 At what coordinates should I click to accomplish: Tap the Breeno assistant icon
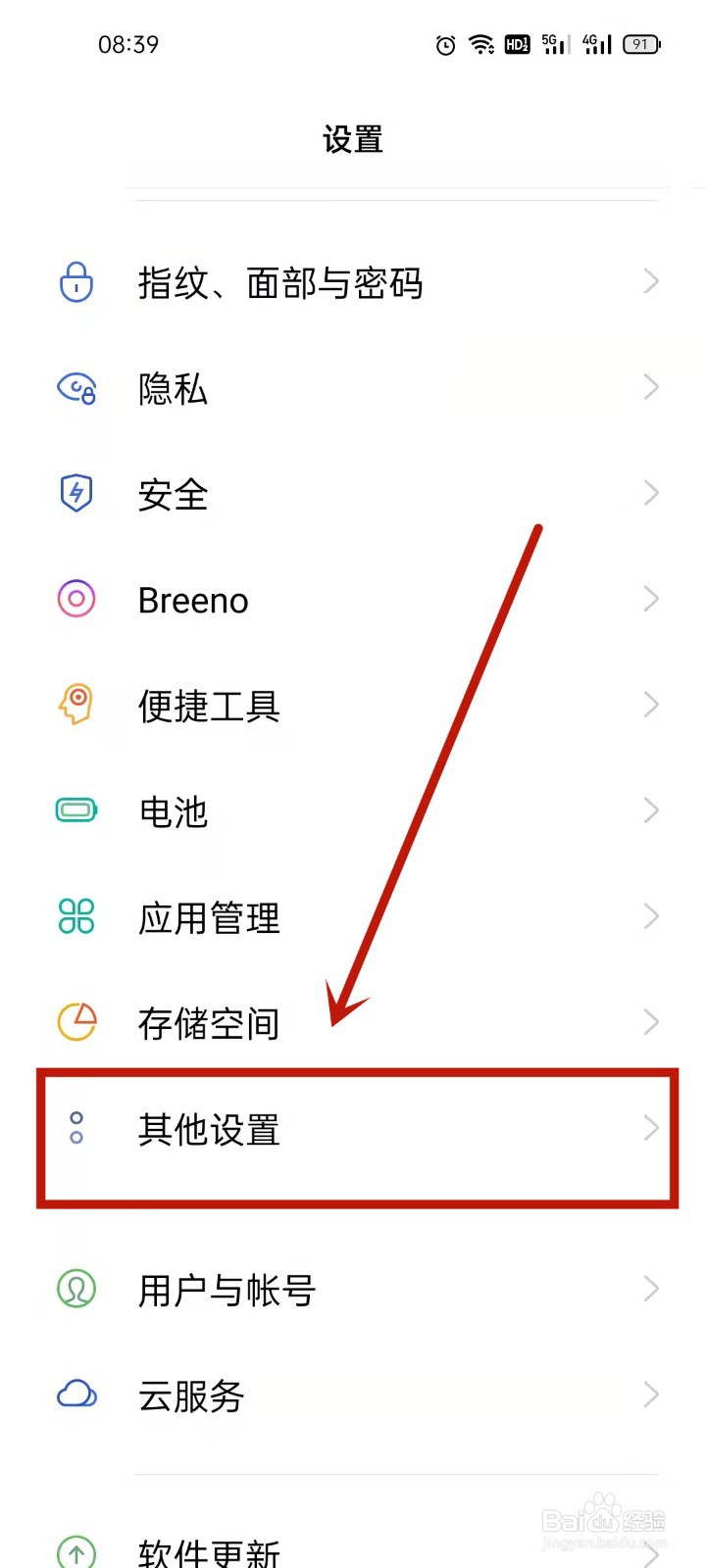coord(76,599)
